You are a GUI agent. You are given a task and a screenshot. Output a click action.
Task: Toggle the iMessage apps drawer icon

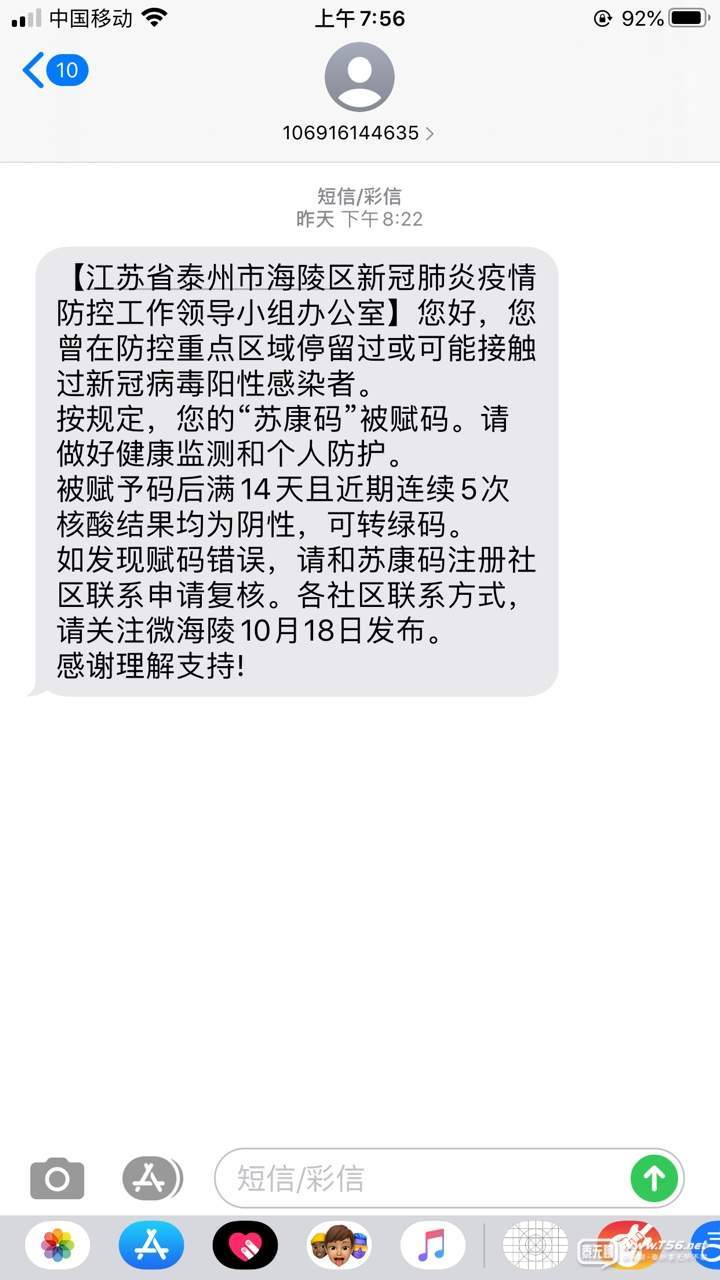tap(152, 1178)
